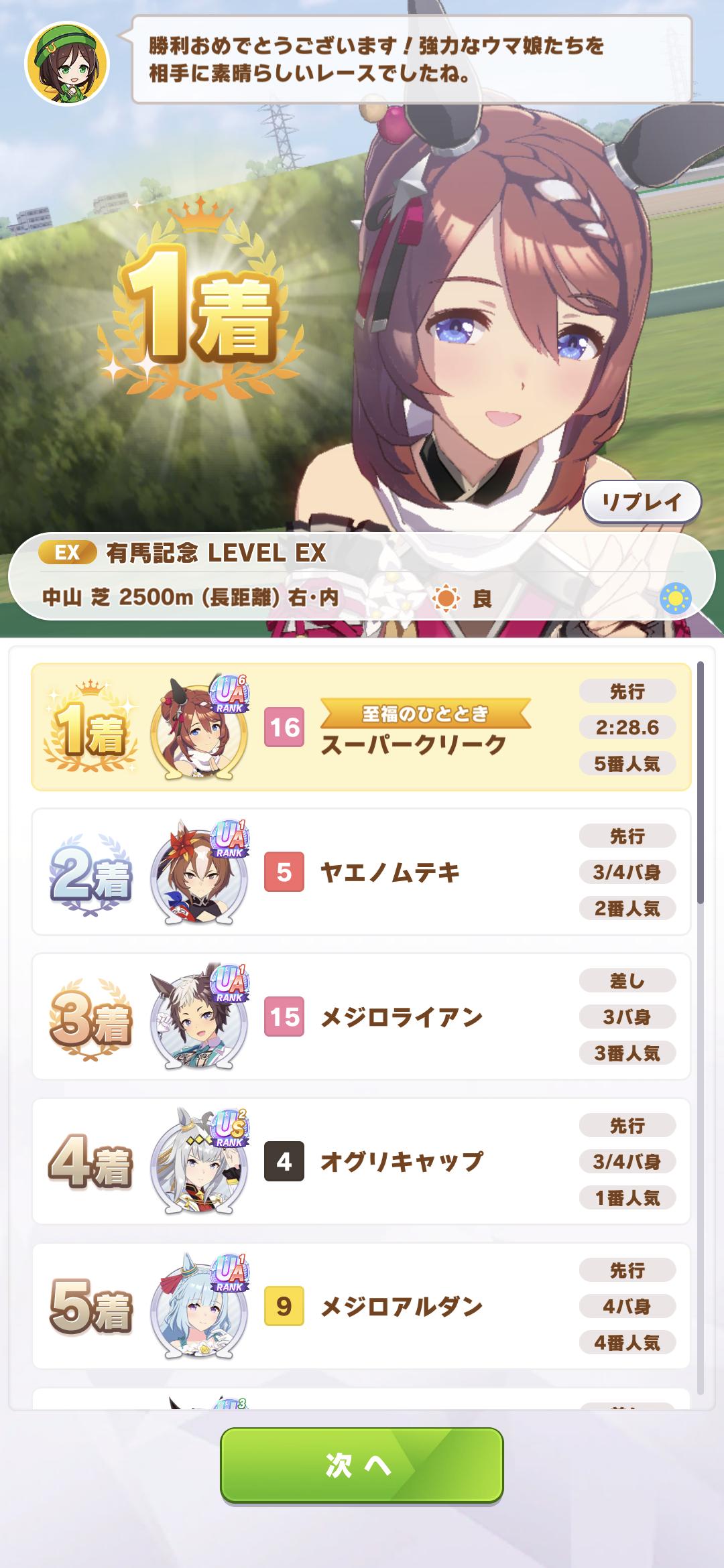Image resolution: width=724 pixels, height=1568 pixels.
Task: Select the 5th place メジロアルダン row
Action: tap(361, 1306)
